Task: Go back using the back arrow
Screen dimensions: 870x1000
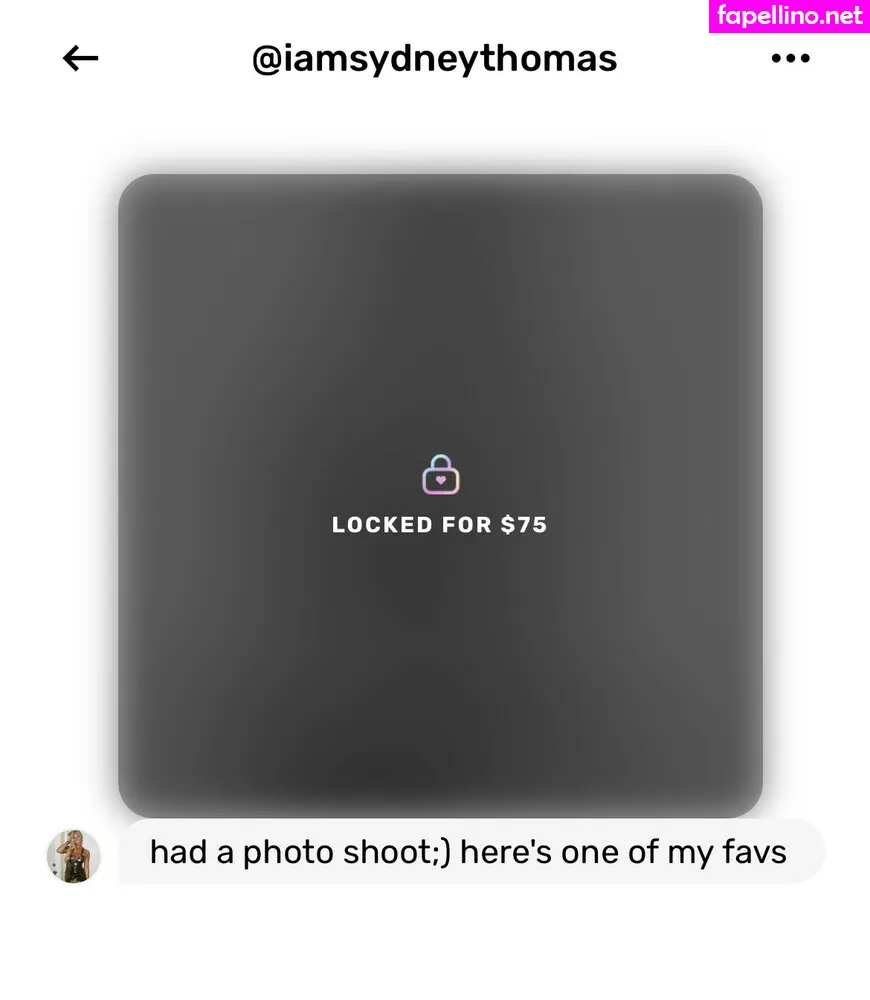Action: tap(80, 59)
